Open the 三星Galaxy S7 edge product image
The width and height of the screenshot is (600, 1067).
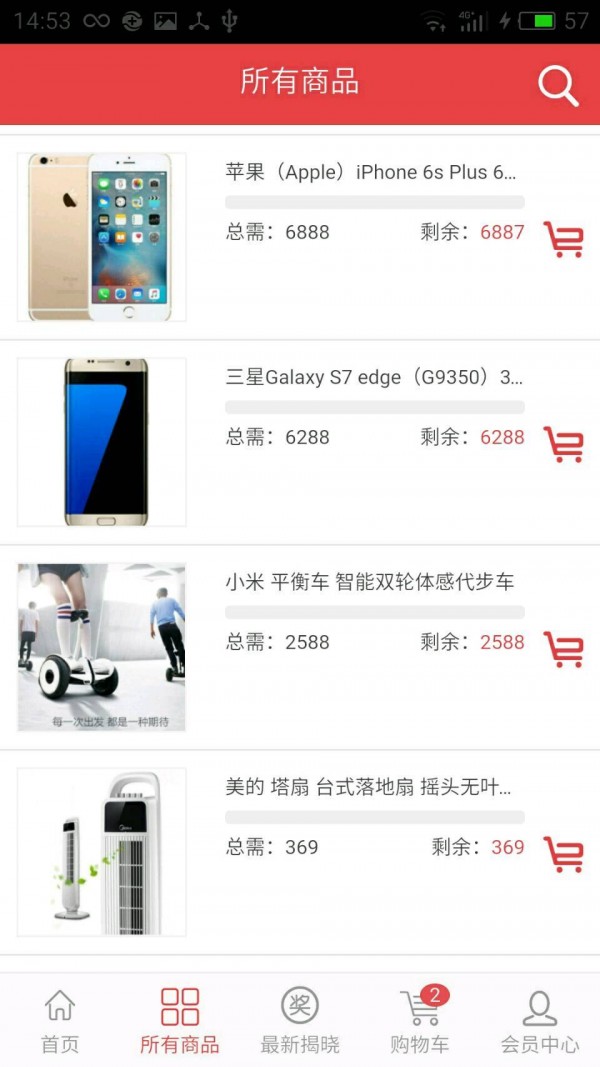pyautogui.click(x=102, y=442)
